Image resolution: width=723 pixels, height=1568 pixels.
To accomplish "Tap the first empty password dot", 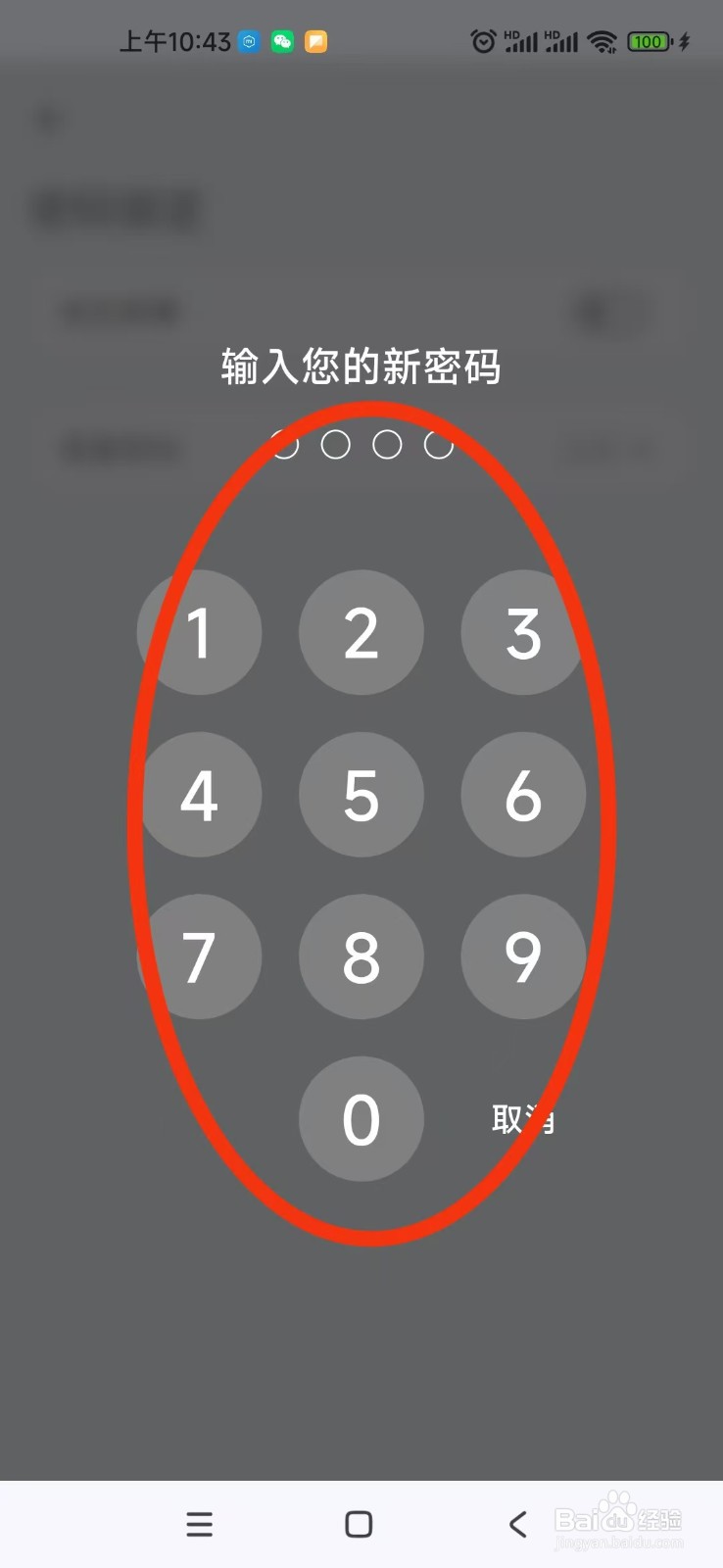I will coord(285,445).
